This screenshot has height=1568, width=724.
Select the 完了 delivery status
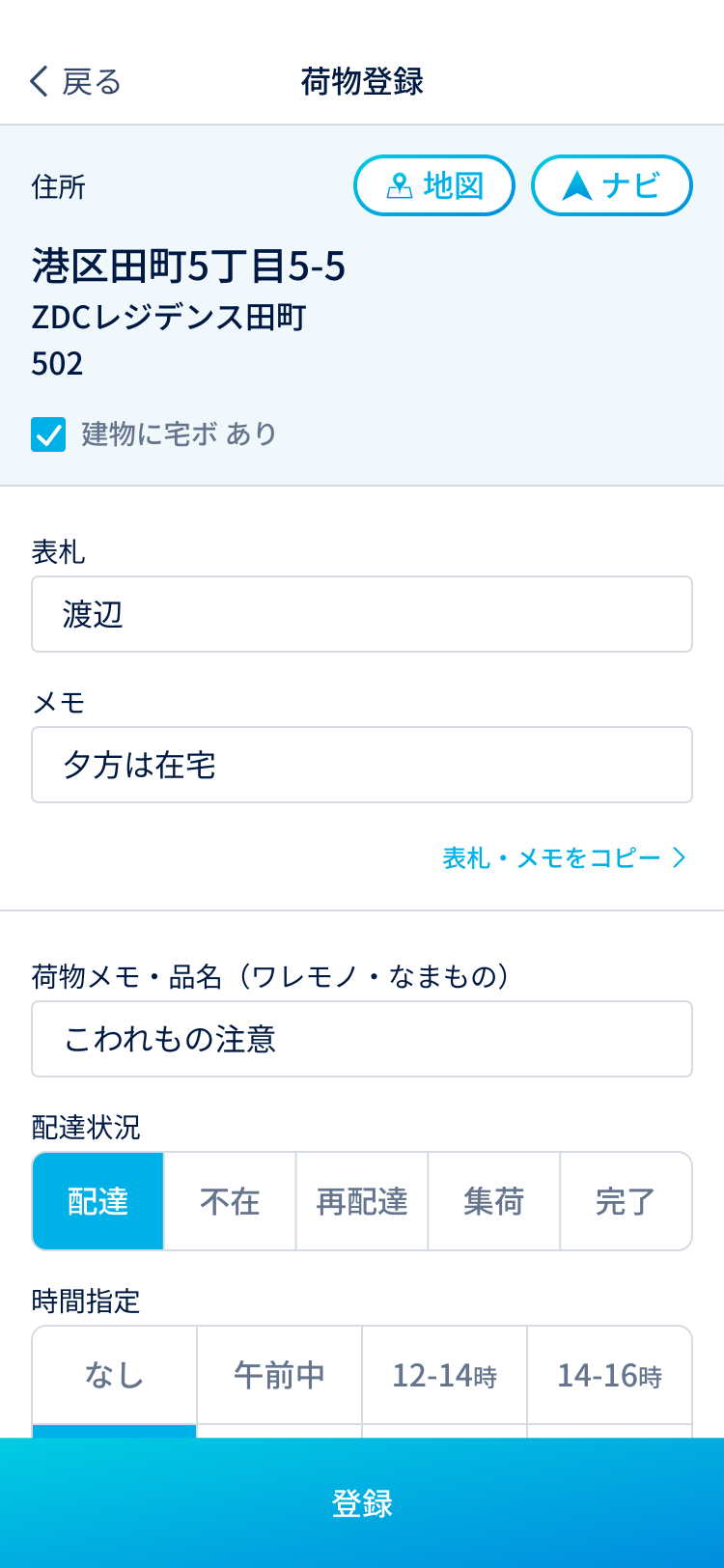coord(627,1200)
